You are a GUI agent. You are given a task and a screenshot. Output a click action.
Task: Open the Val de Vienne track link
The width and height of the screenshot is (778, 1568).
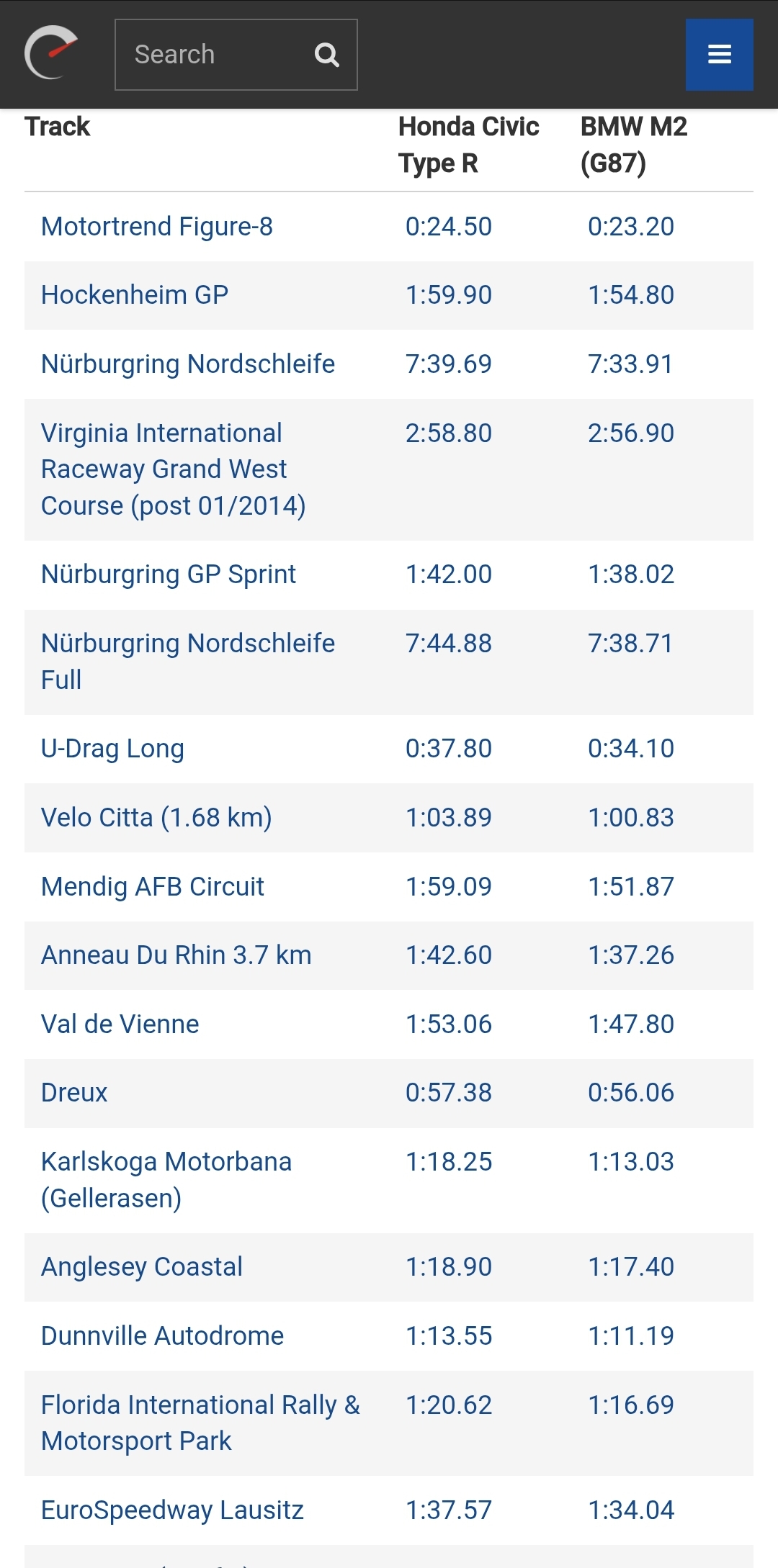120,1024
